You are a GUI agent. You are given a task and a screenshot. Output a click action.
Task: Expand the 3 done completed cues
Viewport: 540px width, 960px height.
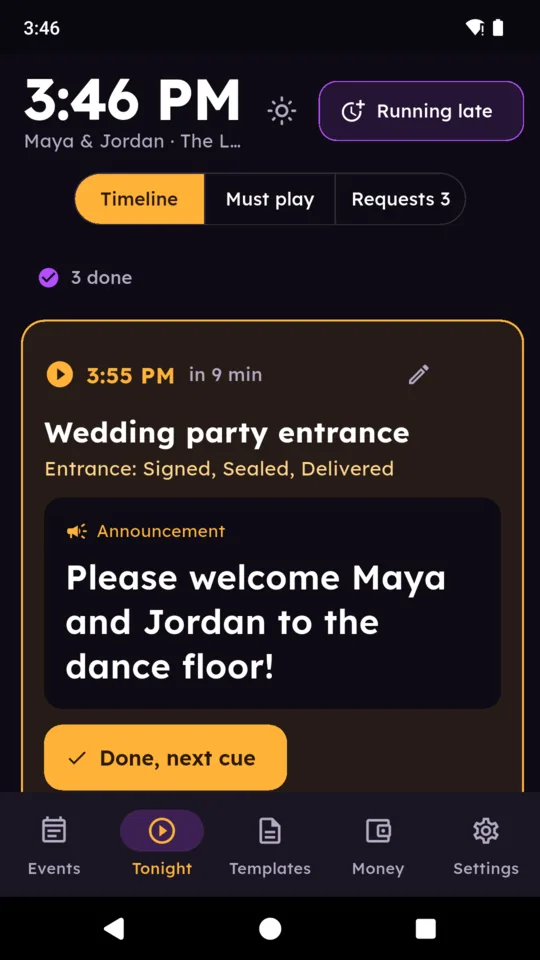click(x=85, y=277)
